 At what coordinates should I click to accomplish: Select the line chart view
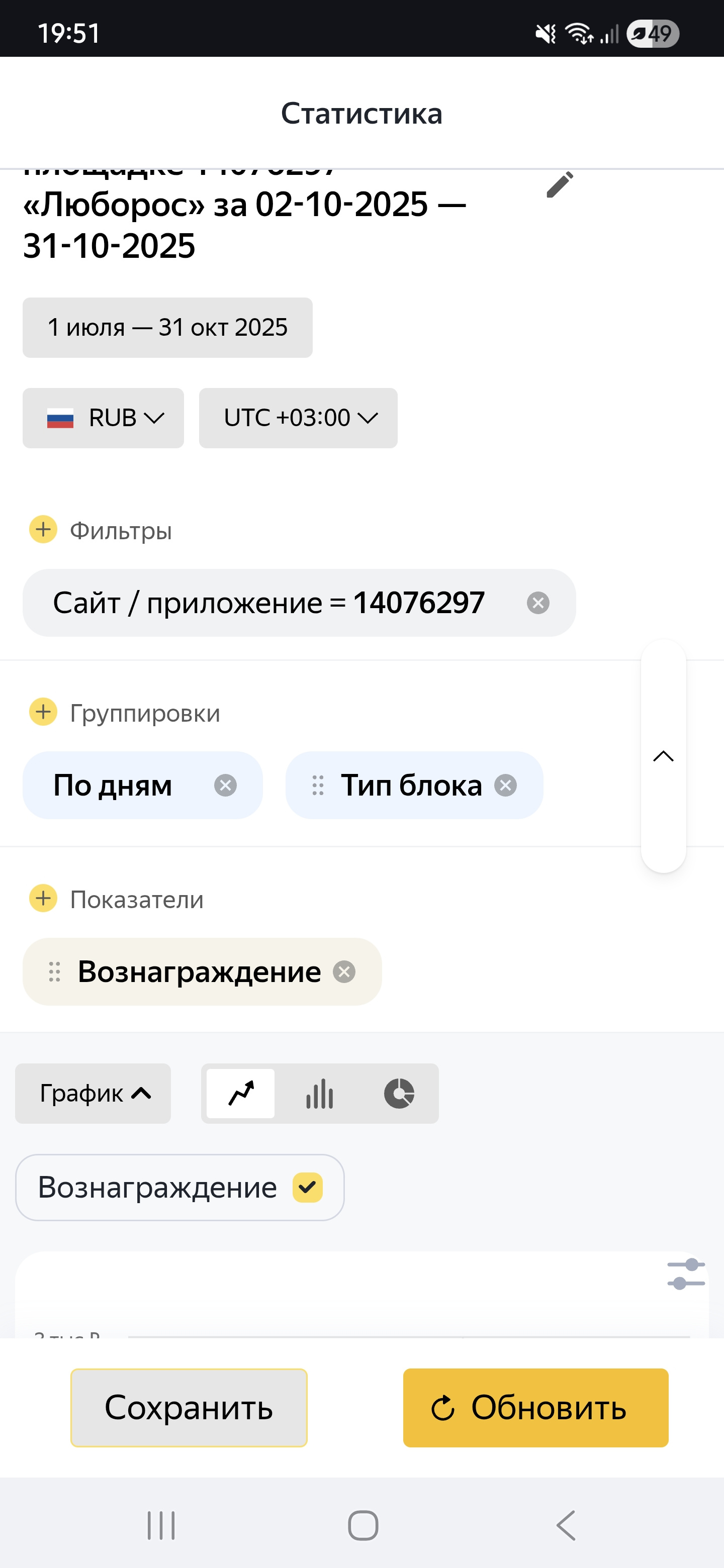(x=241, y=1094)
